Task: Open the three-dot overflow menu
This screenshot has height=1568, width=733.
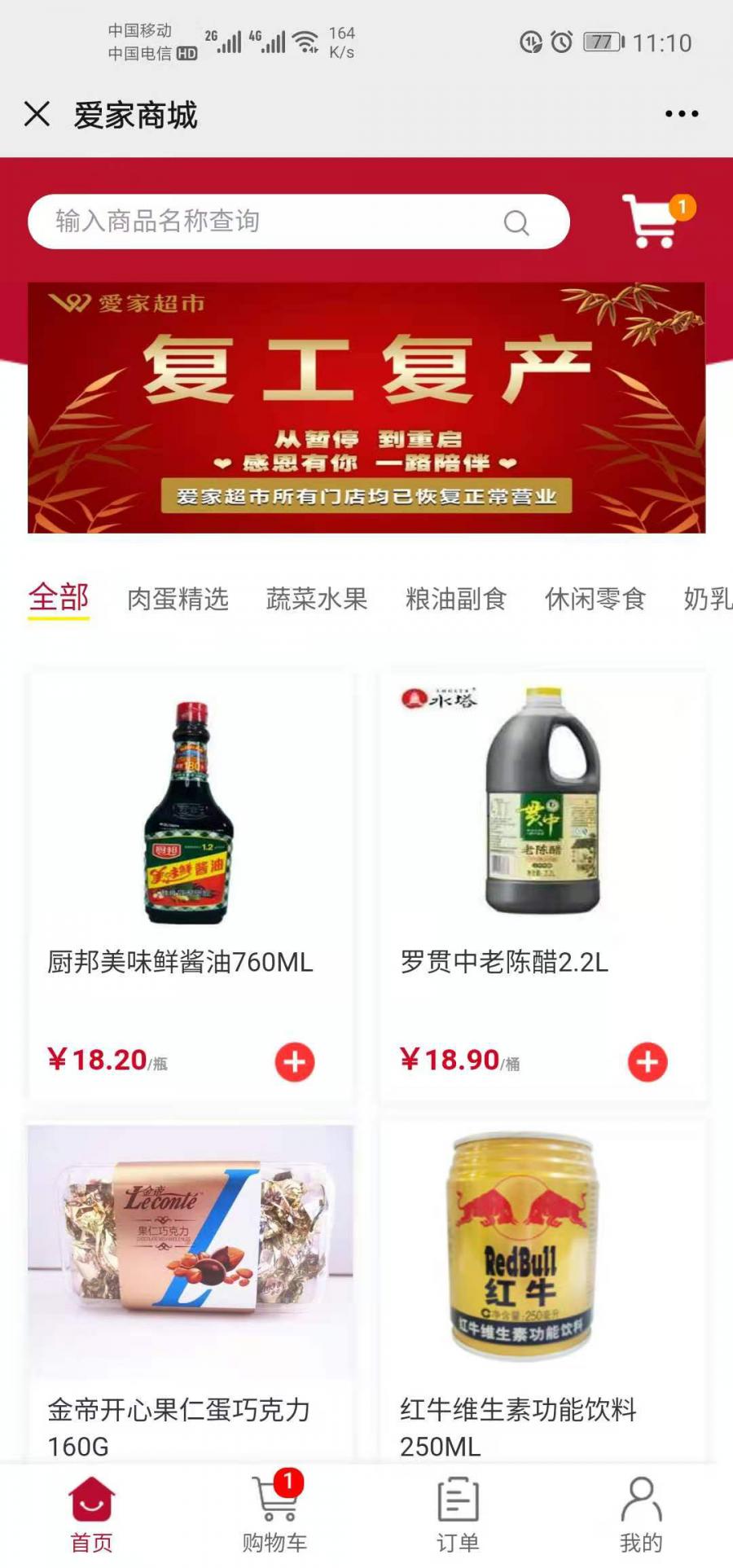Action: click(x=681, y=114)
